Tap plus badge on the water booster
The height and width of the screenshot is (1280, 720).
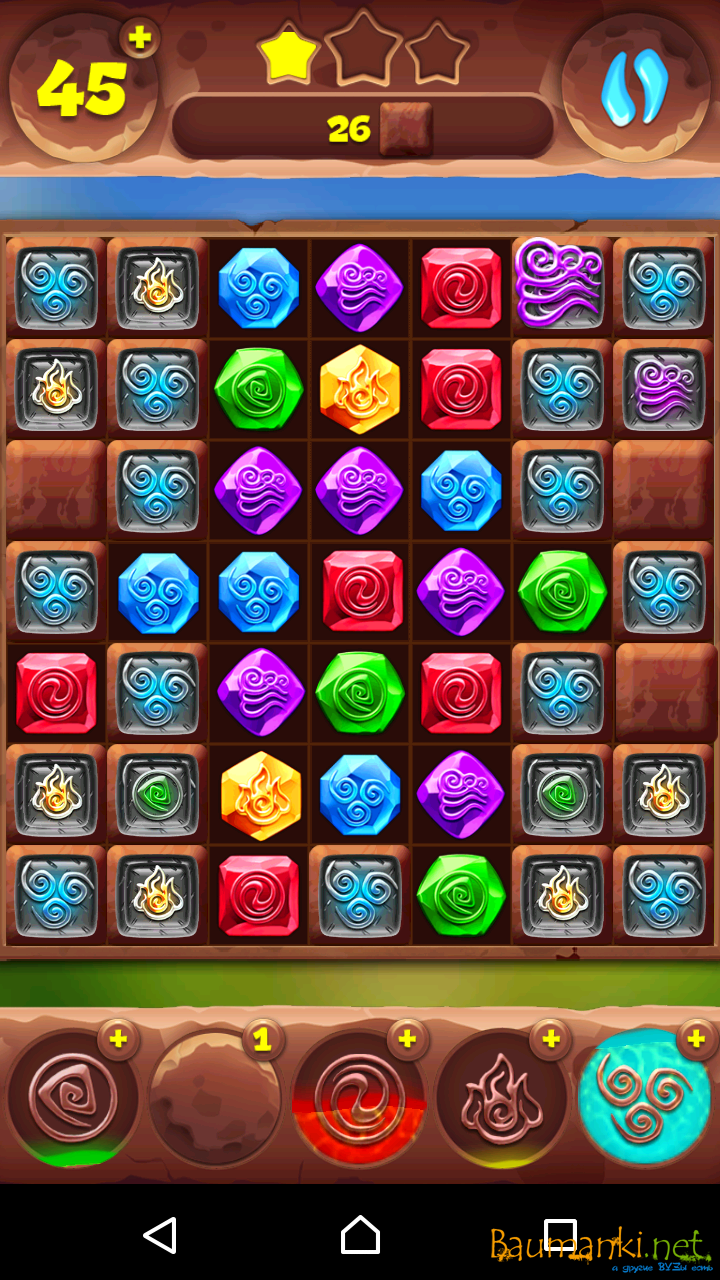coord(695,1040)
